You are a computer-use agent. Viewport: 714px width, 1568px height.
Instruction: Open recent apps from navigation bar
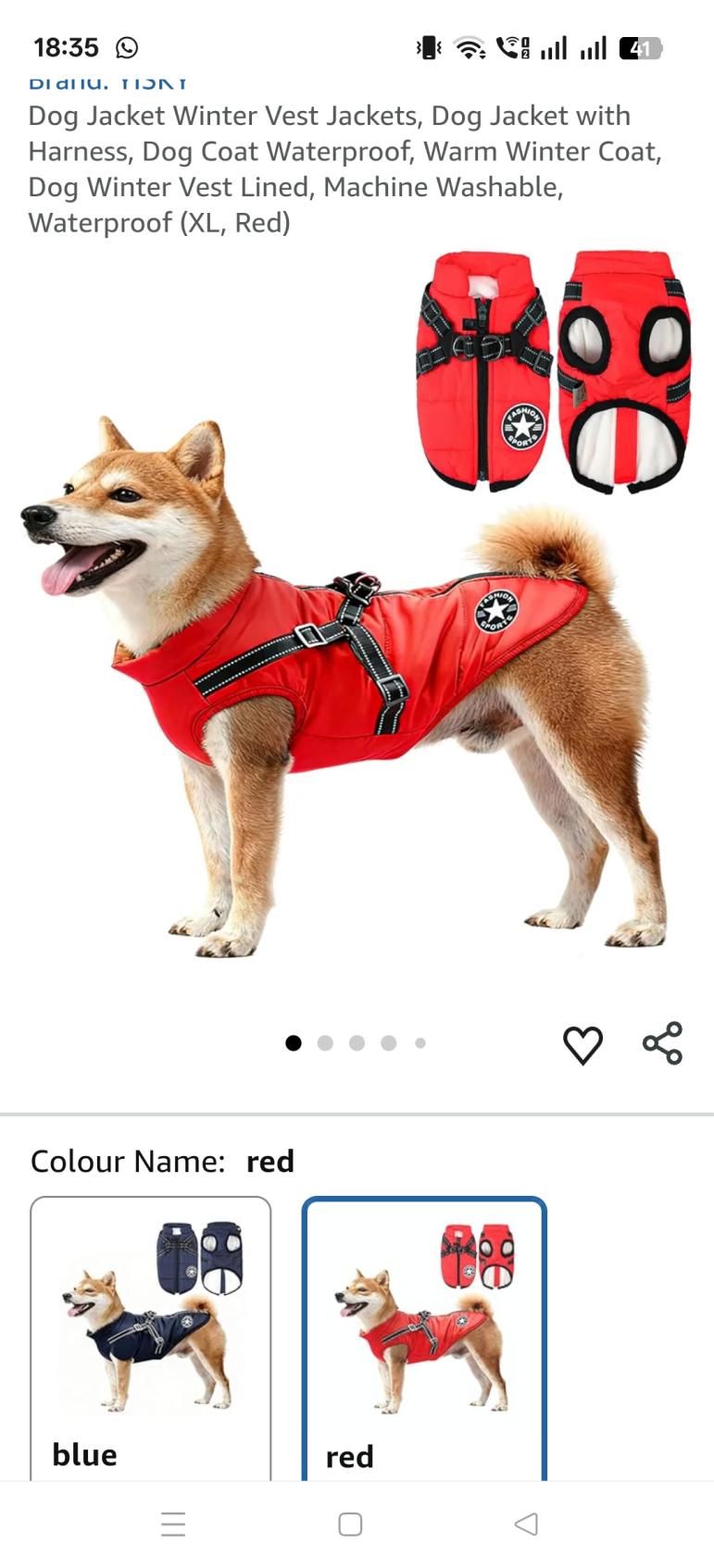(173, 1524)
